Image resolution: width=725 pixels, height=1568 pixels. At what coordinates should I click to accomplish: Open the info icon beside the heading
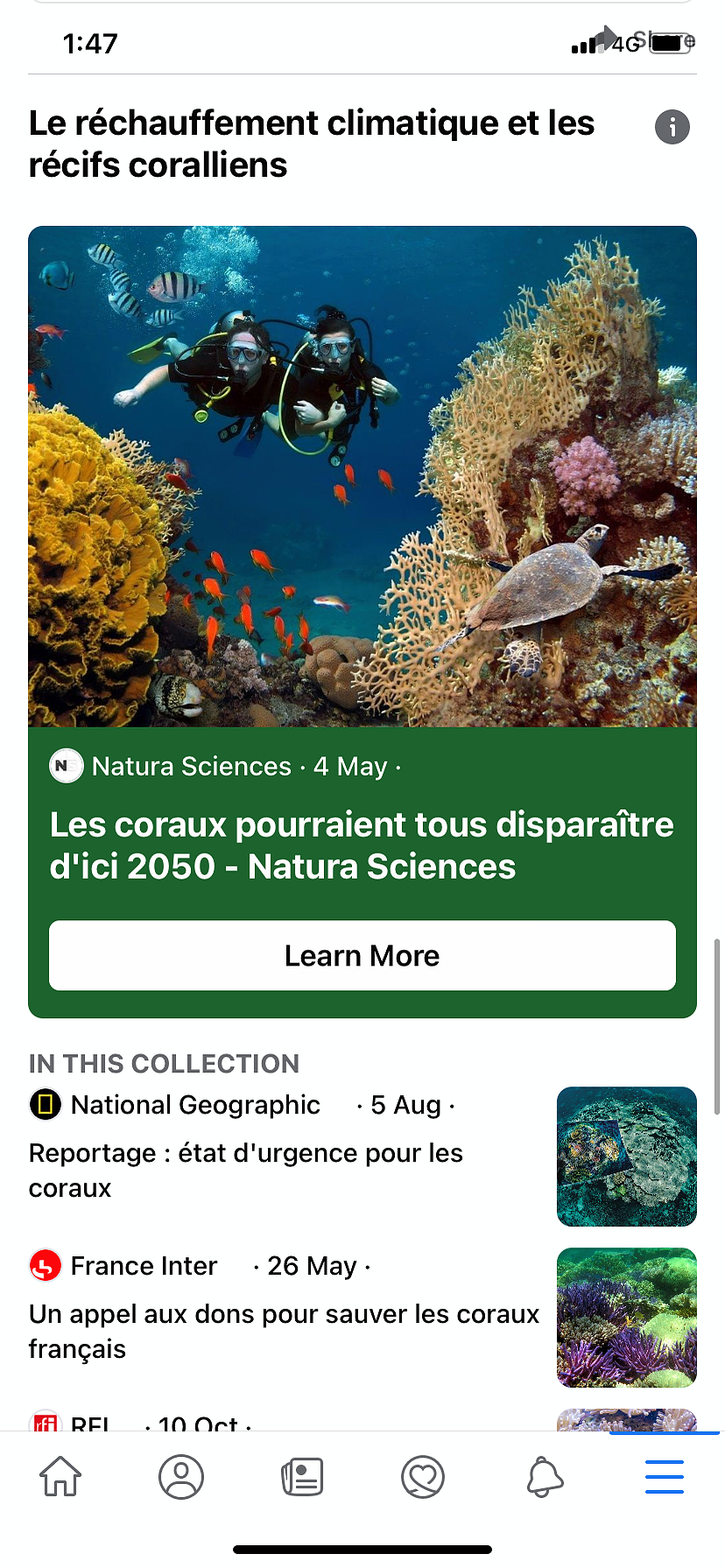coord(672,127)
